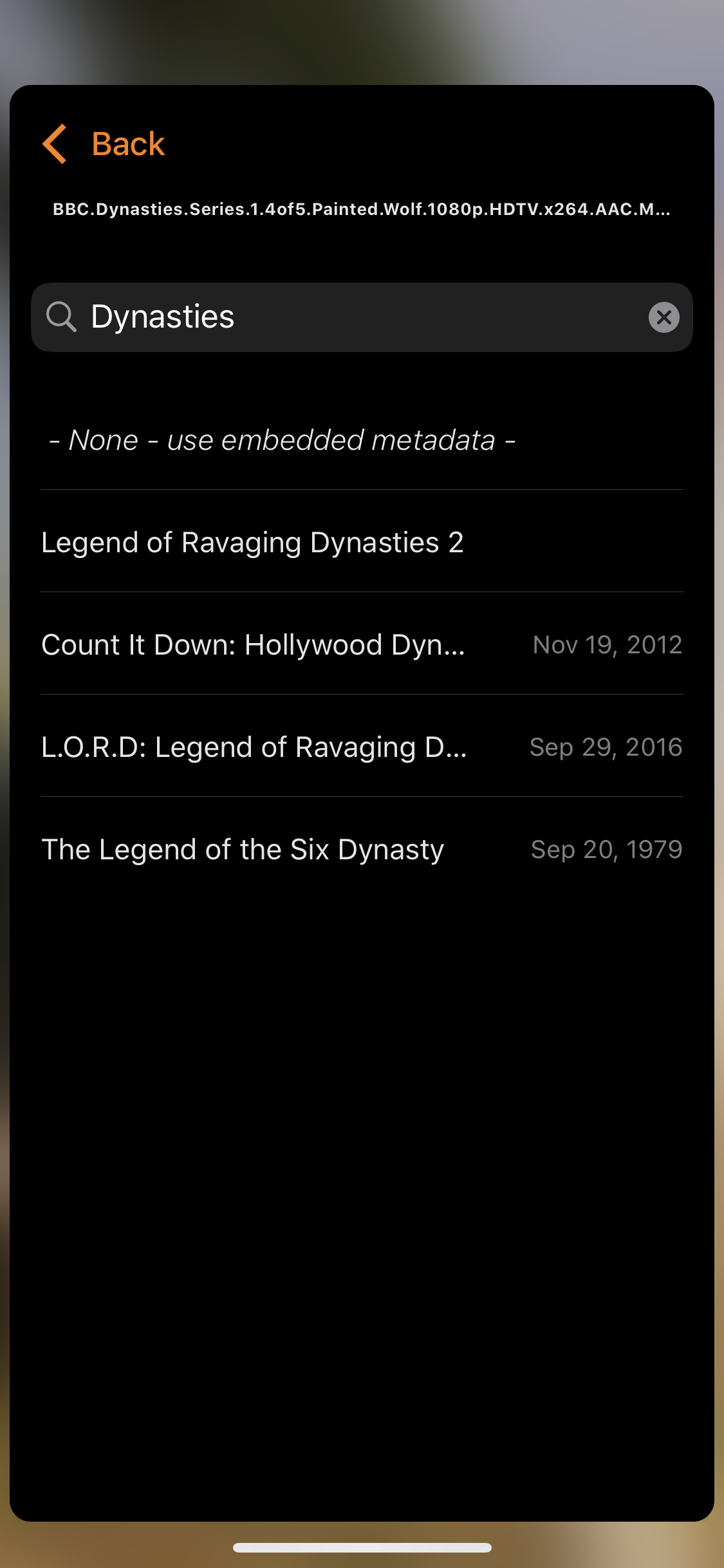This screenshot has height=1568, width=724.
Task: Go back to the previous screen
Action: (x=104, y=144)
